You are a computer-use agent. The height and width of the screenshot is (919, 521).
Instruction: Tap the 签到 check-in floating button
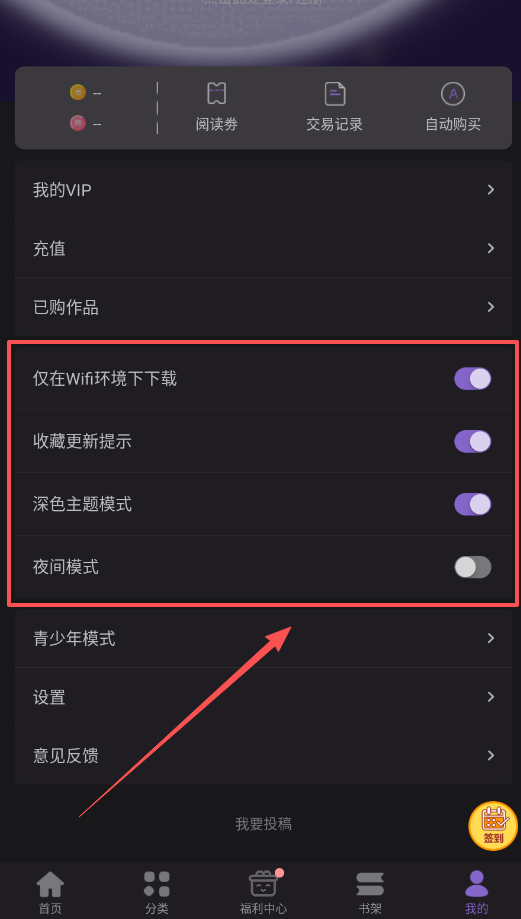493,826
